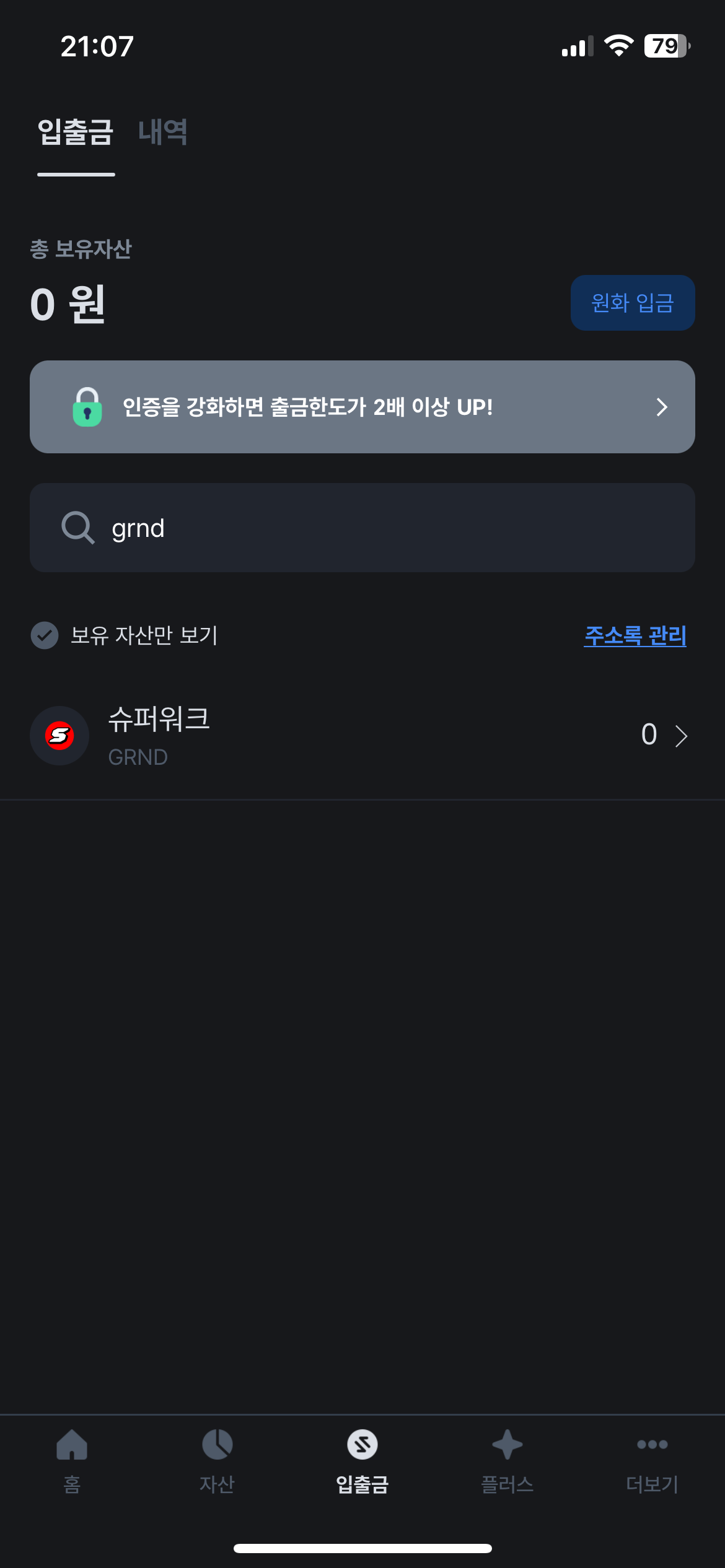The image size is (725, 1568).
Task: Switch to the 자산 bottom tab
Action: pos(217,1460)
